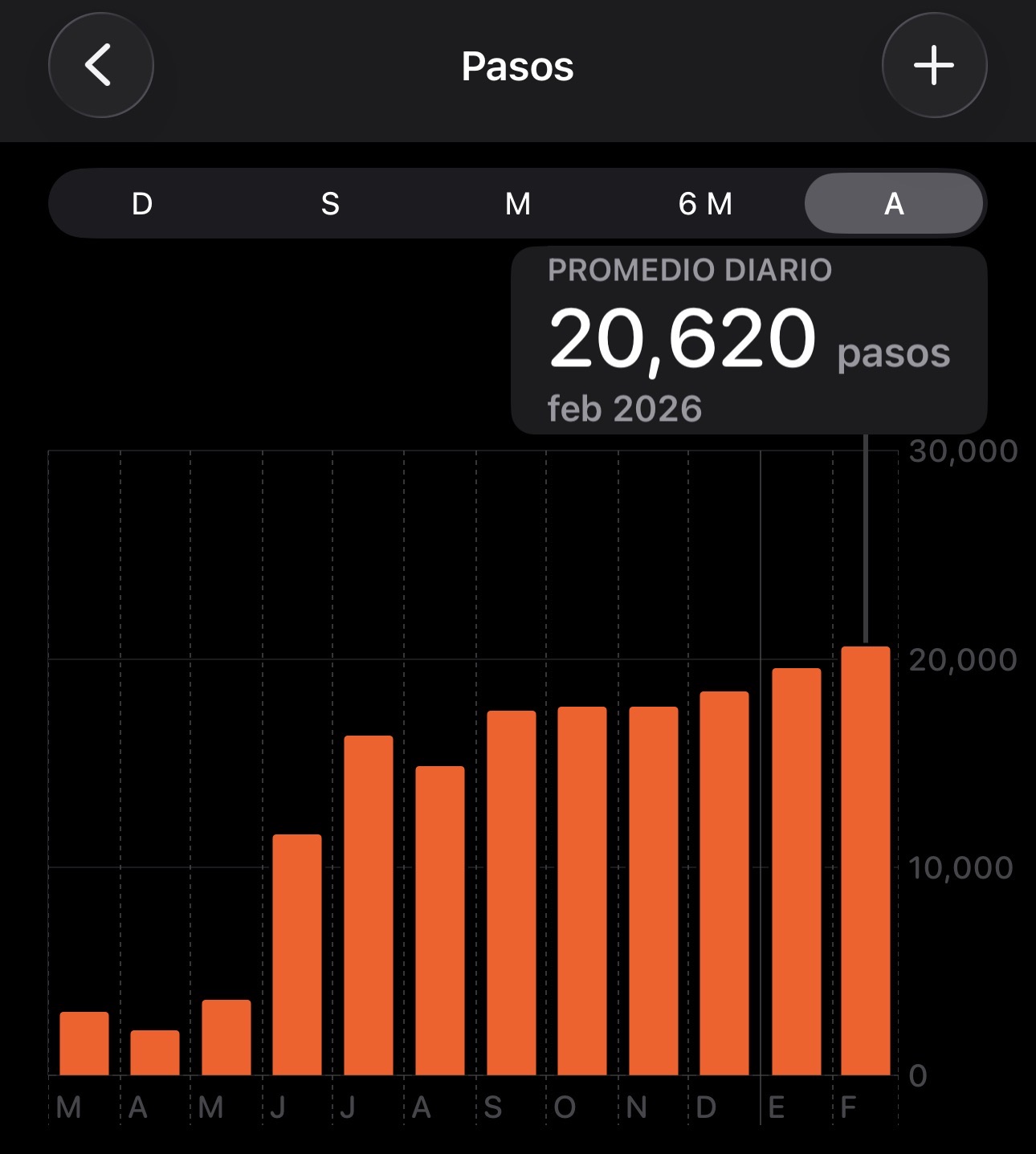The width and height of the screenshot is (1036, 1154).
Task: Select the A year view
Action: coord(894,204)
